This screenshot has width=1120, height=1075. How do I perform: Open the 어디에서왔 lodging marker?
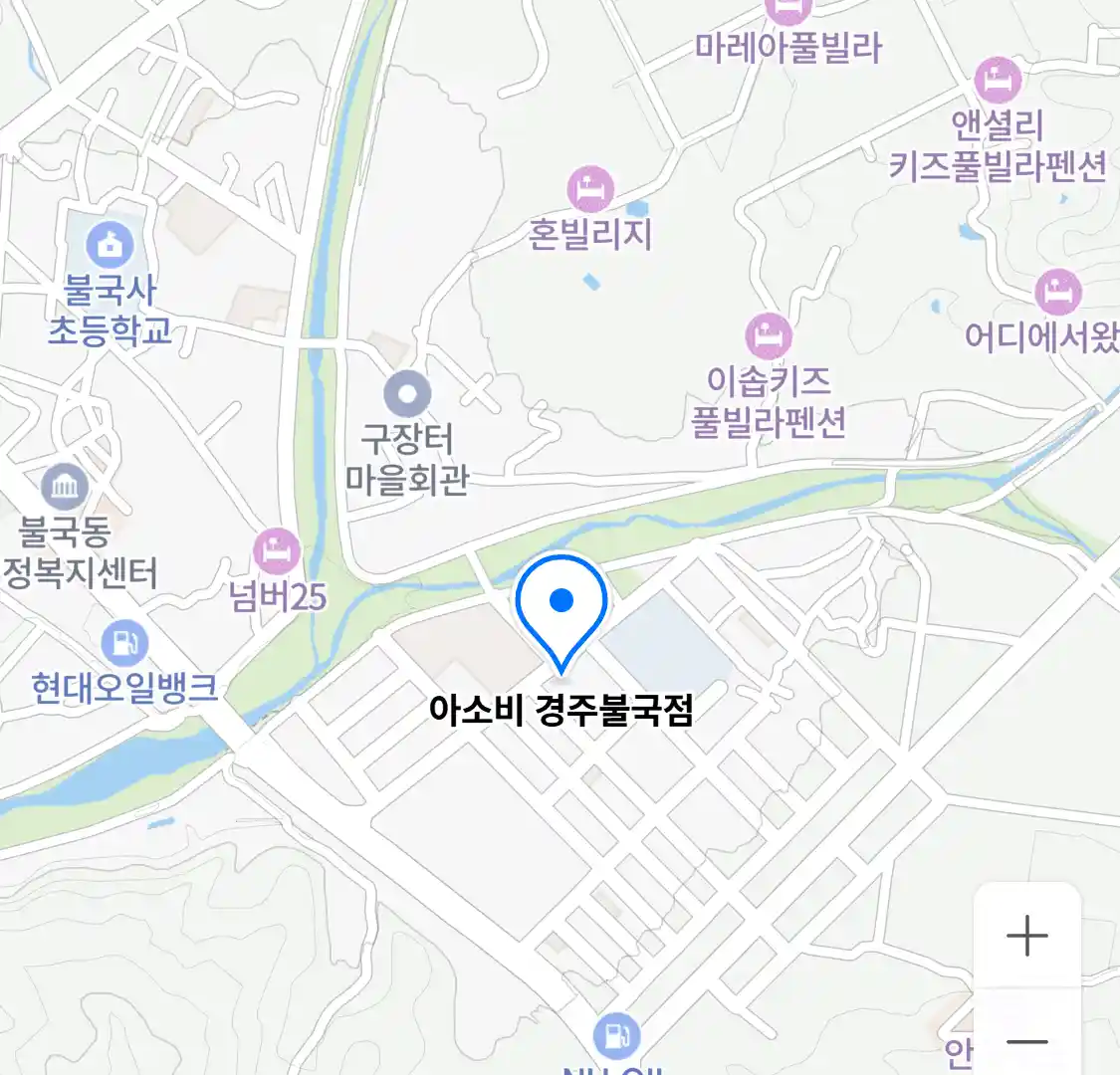click(1057, 292)
